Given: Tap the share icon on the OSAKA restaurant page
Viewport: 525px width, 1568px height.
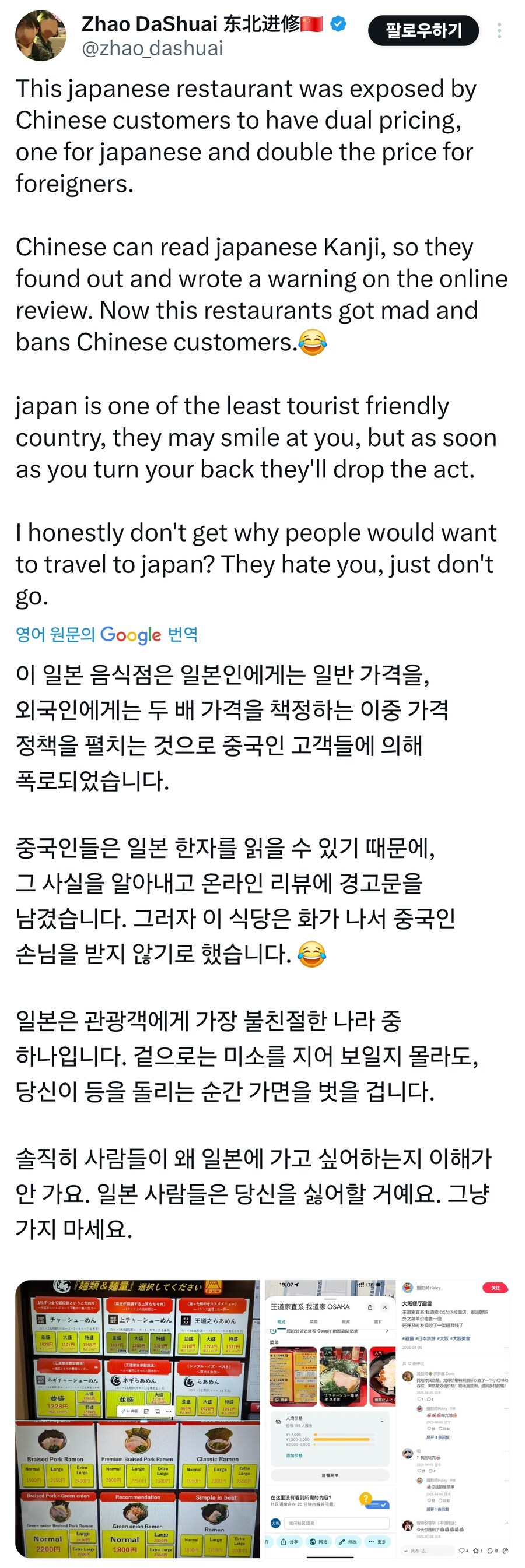Looking at the screenshot, I should click(x=371, y=1307).
